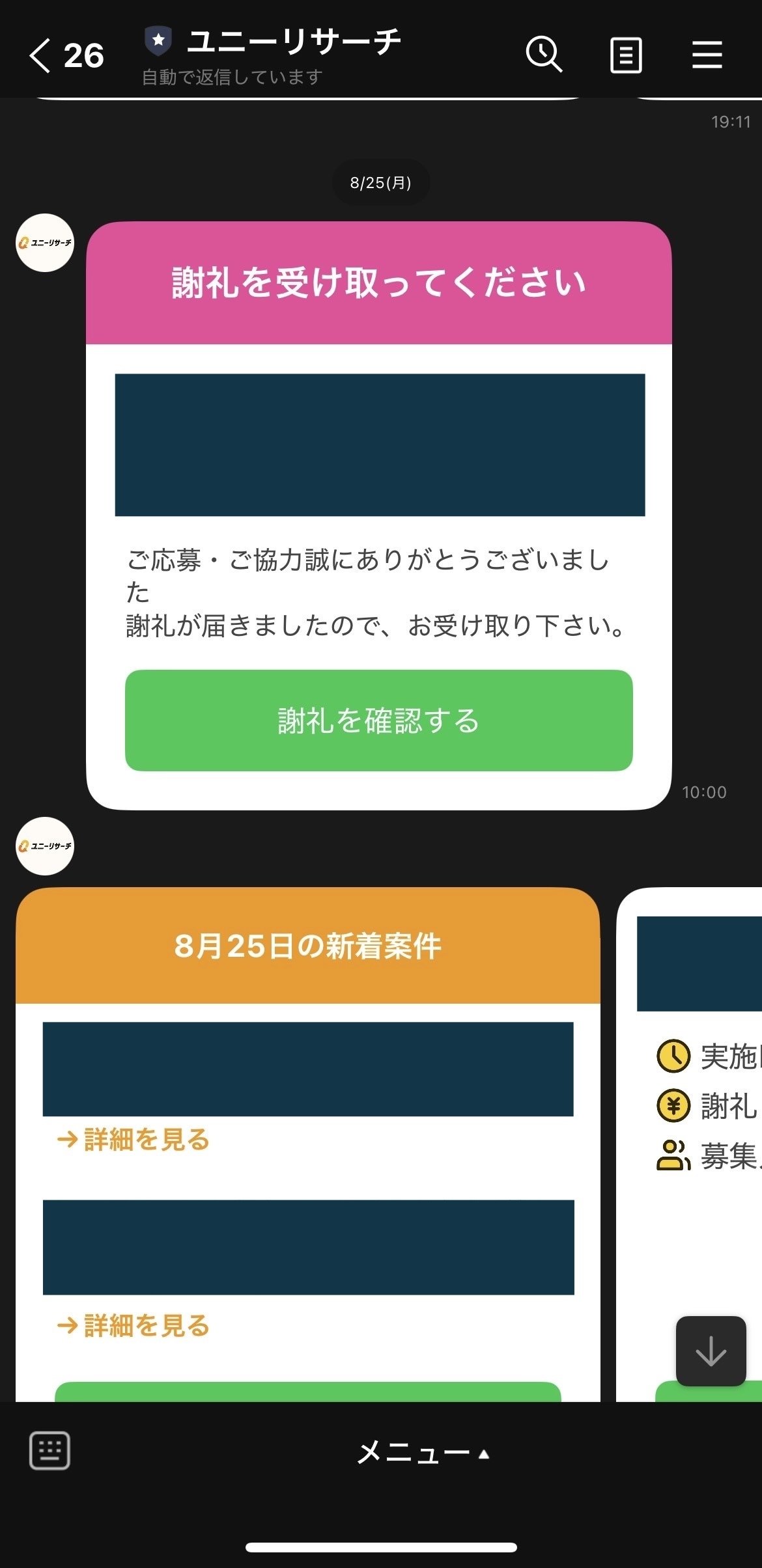The height and width of the screenshot is (1568, 762).
Task: Tap the 8/25(月) date chip
Action: (380, 183)
